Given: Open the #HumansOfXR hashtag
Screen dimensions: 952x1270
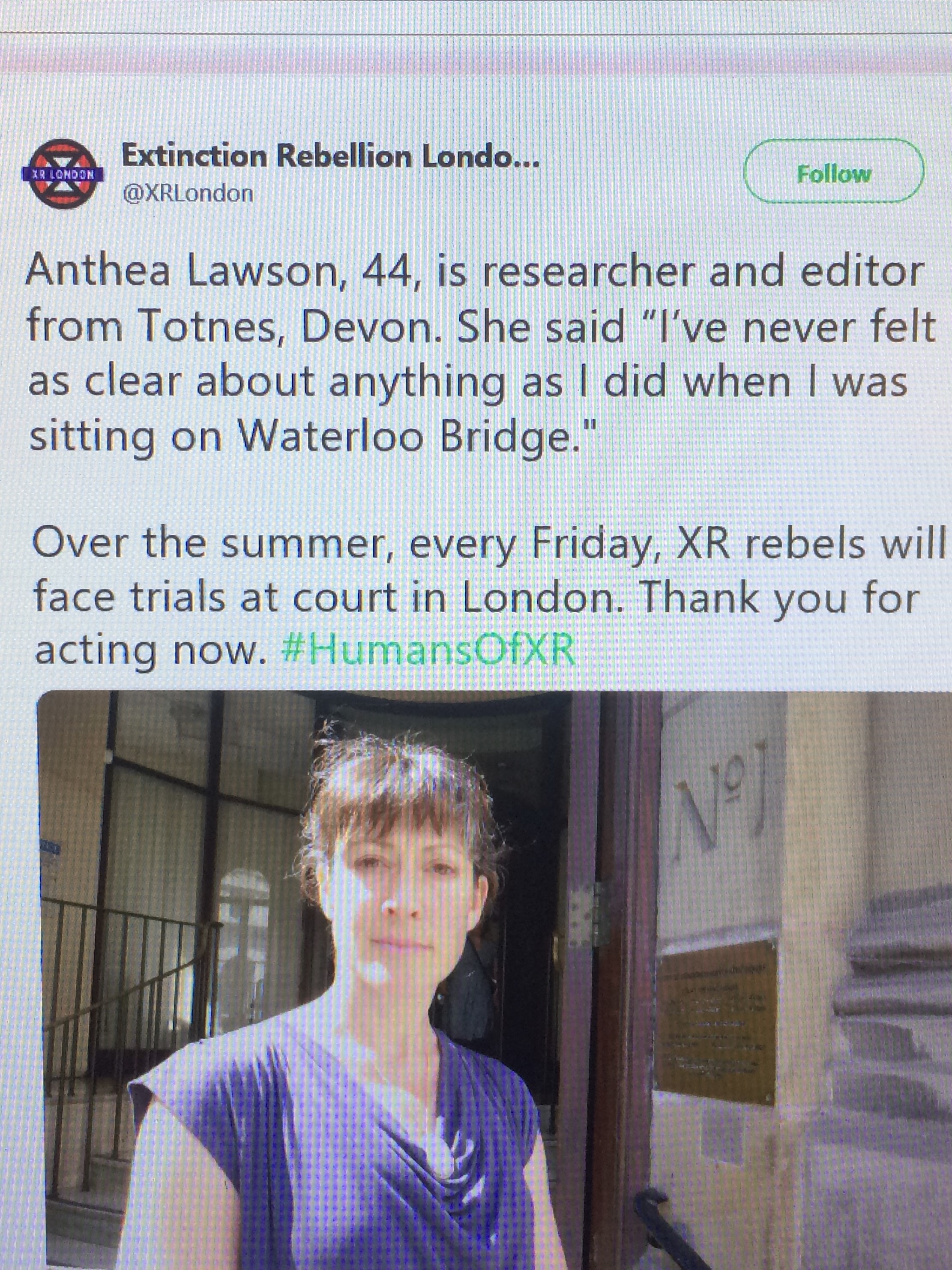Looking at the screenshot, I should click(429, 651).
